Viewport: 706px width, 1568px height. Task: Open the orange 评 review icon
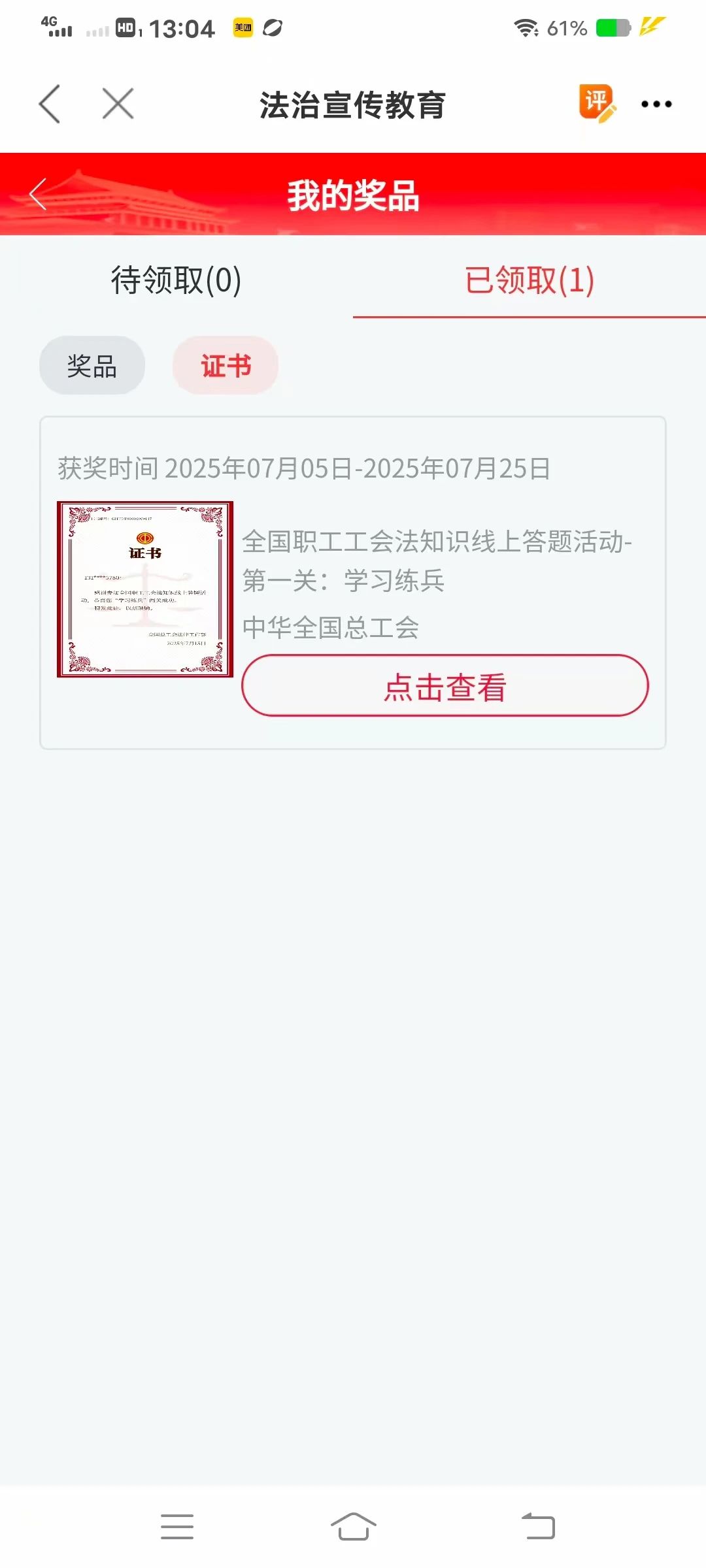pos(596,103)
